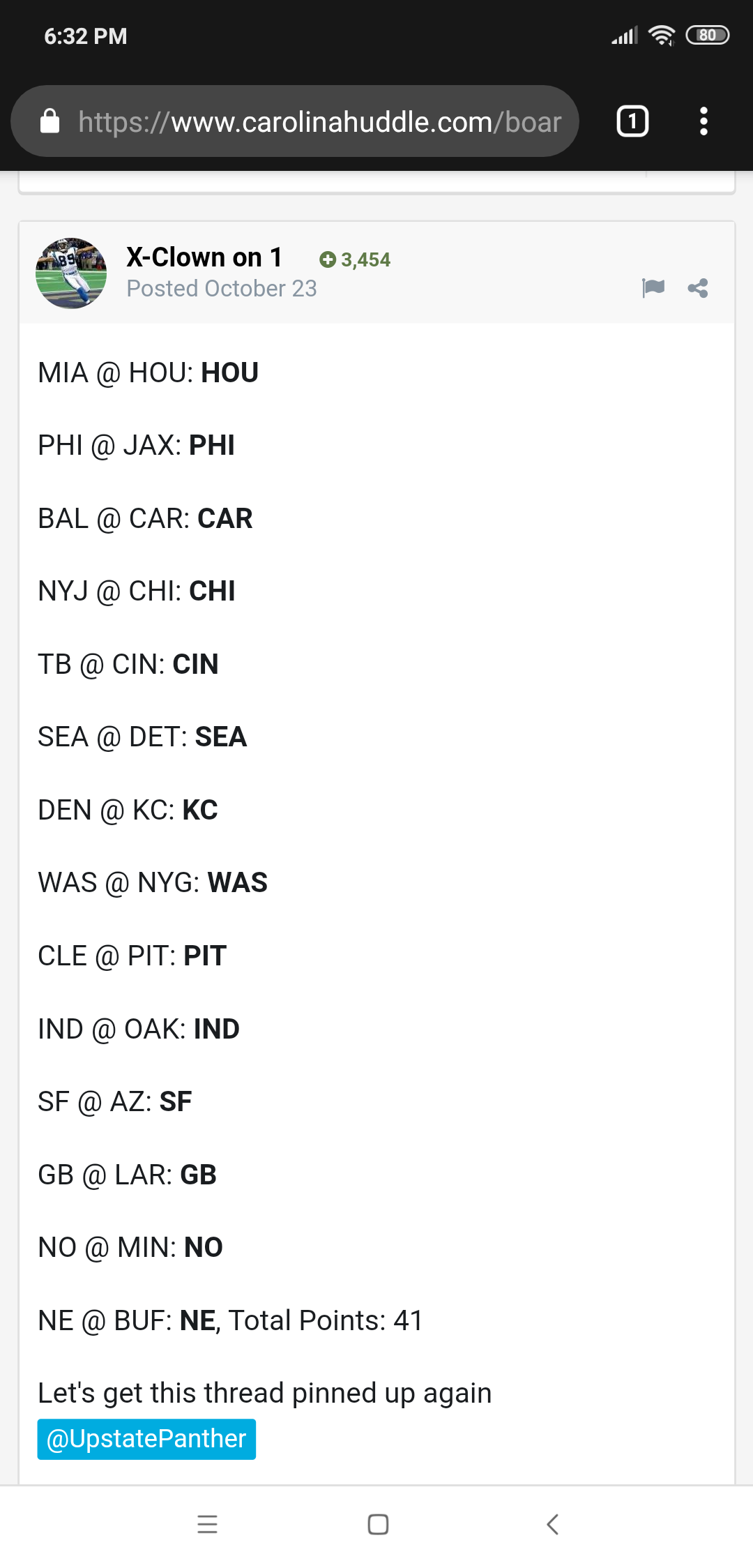Report the post with the flag icon
753x1568 pixels.
pyautogui.click(x=653, y=287)
